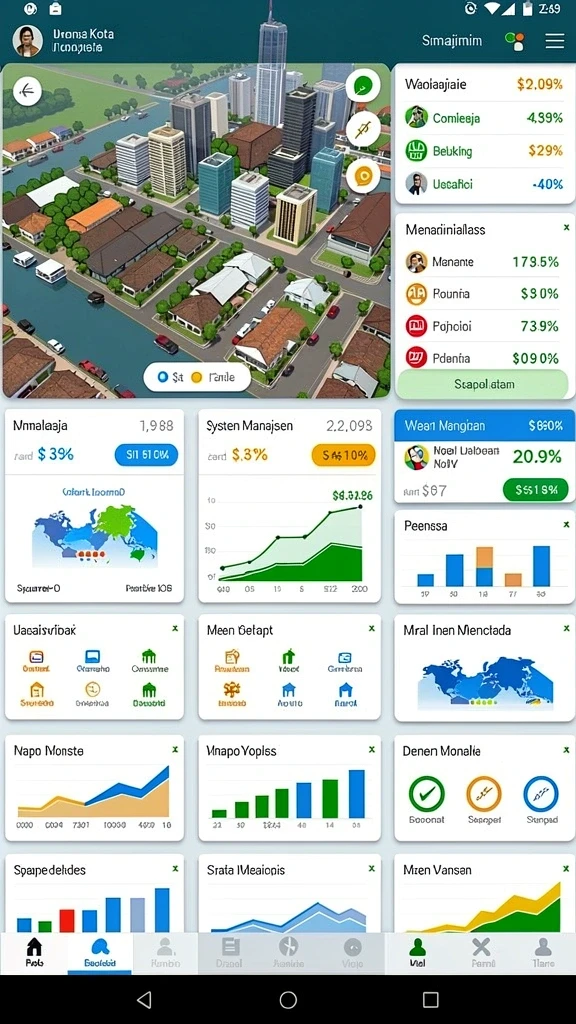Tap the blue pill button in the Mnnalaaja card

(x=146, y=455)
